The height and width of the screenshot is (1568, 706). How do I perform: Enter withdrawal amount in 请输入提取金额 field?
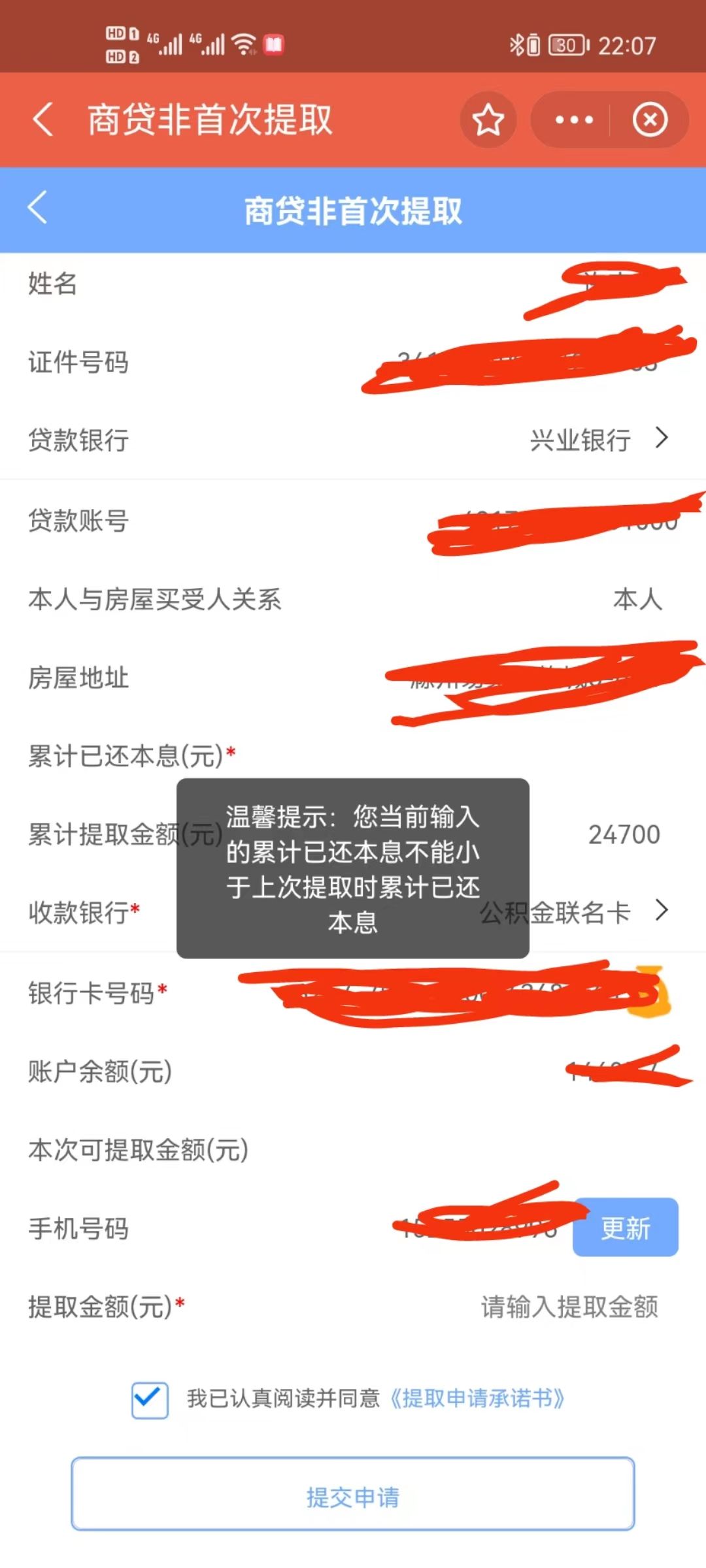569,1307
